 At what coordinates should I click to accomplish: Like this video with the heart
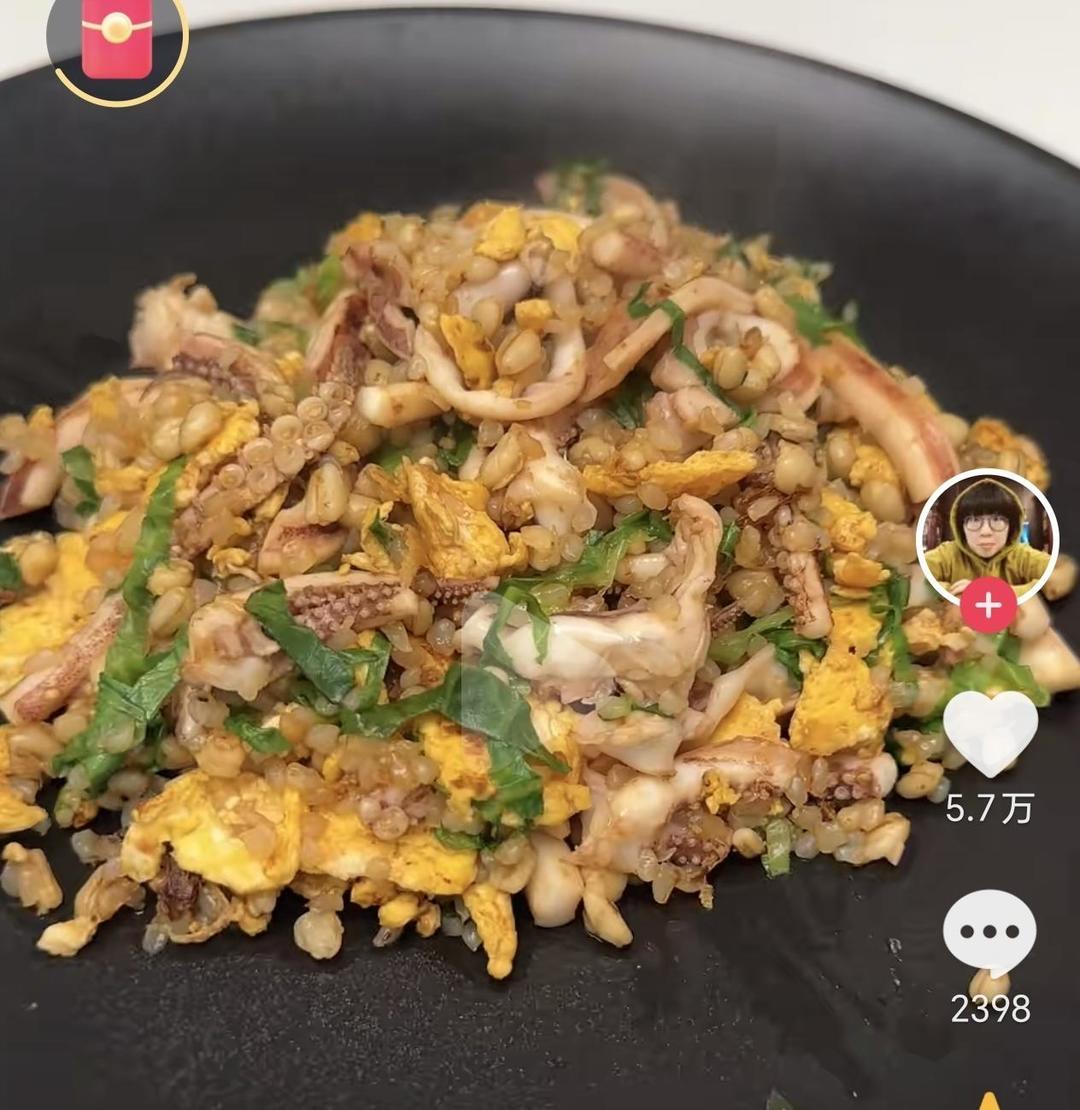pos(990,733)
